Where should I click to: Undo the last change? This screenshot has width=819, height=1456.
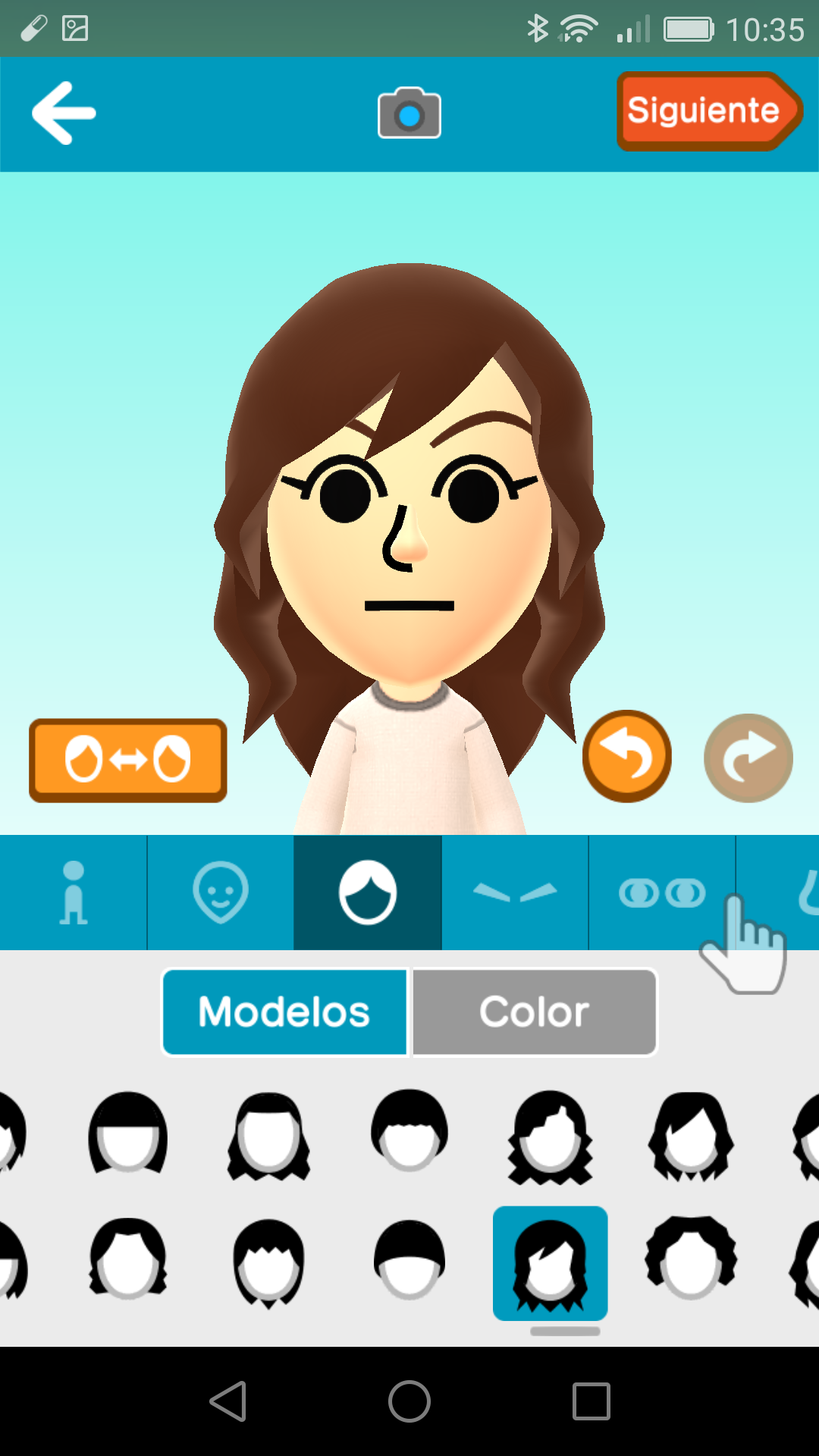626,756
